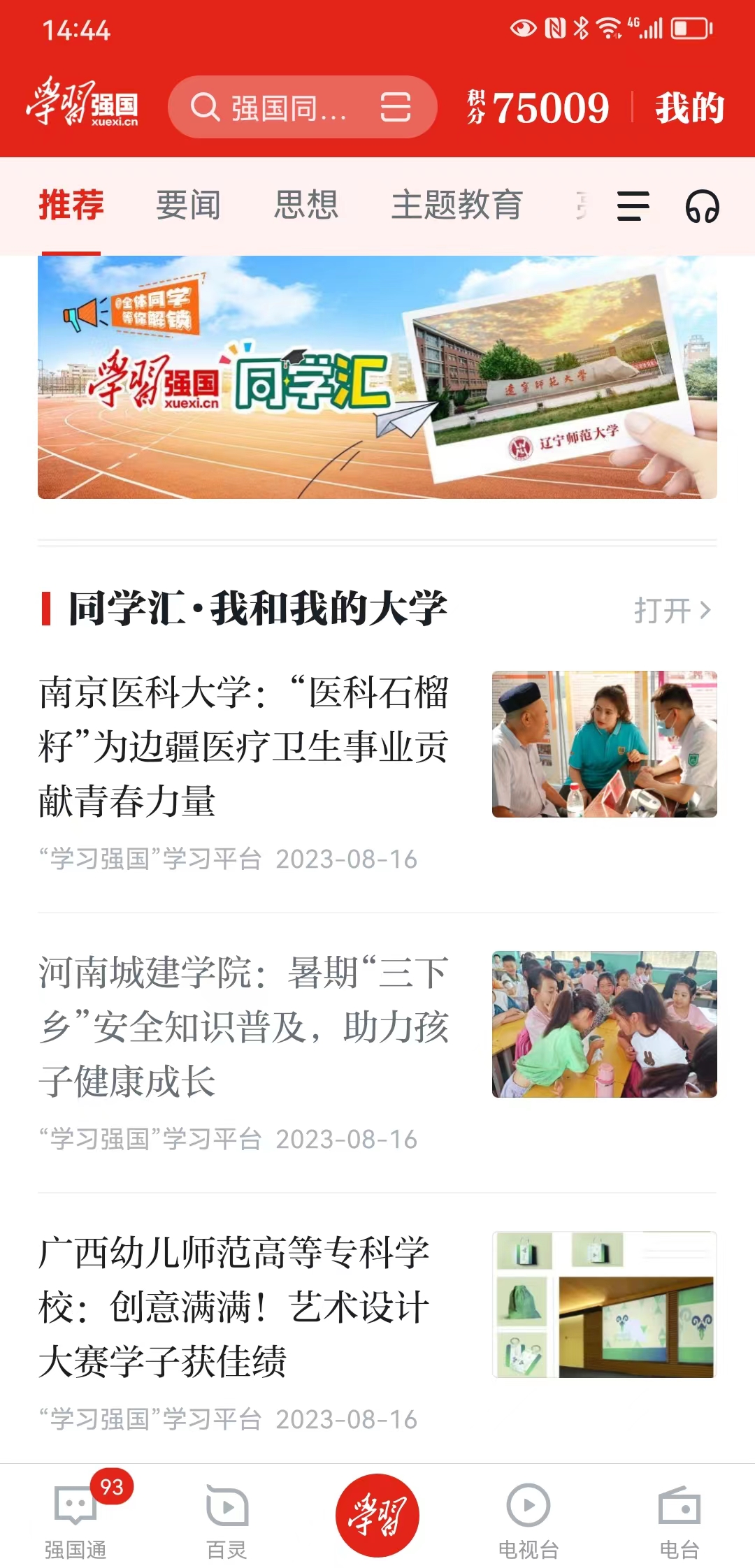
Task: Go to the 电台 tab
Action: point(679,1516)
